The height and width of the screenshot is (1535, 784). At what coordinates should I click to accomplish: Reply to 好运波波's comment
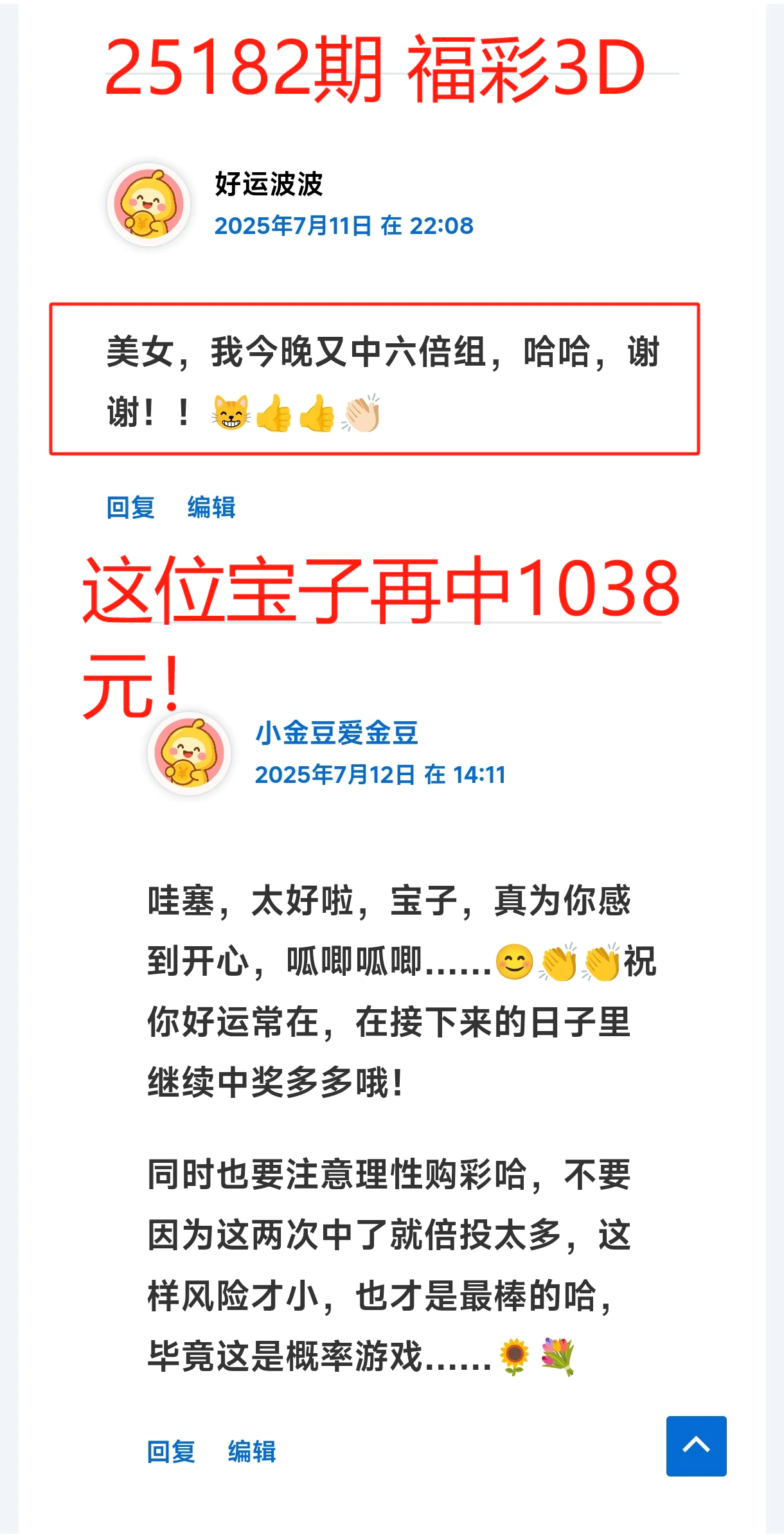(130, 508)
